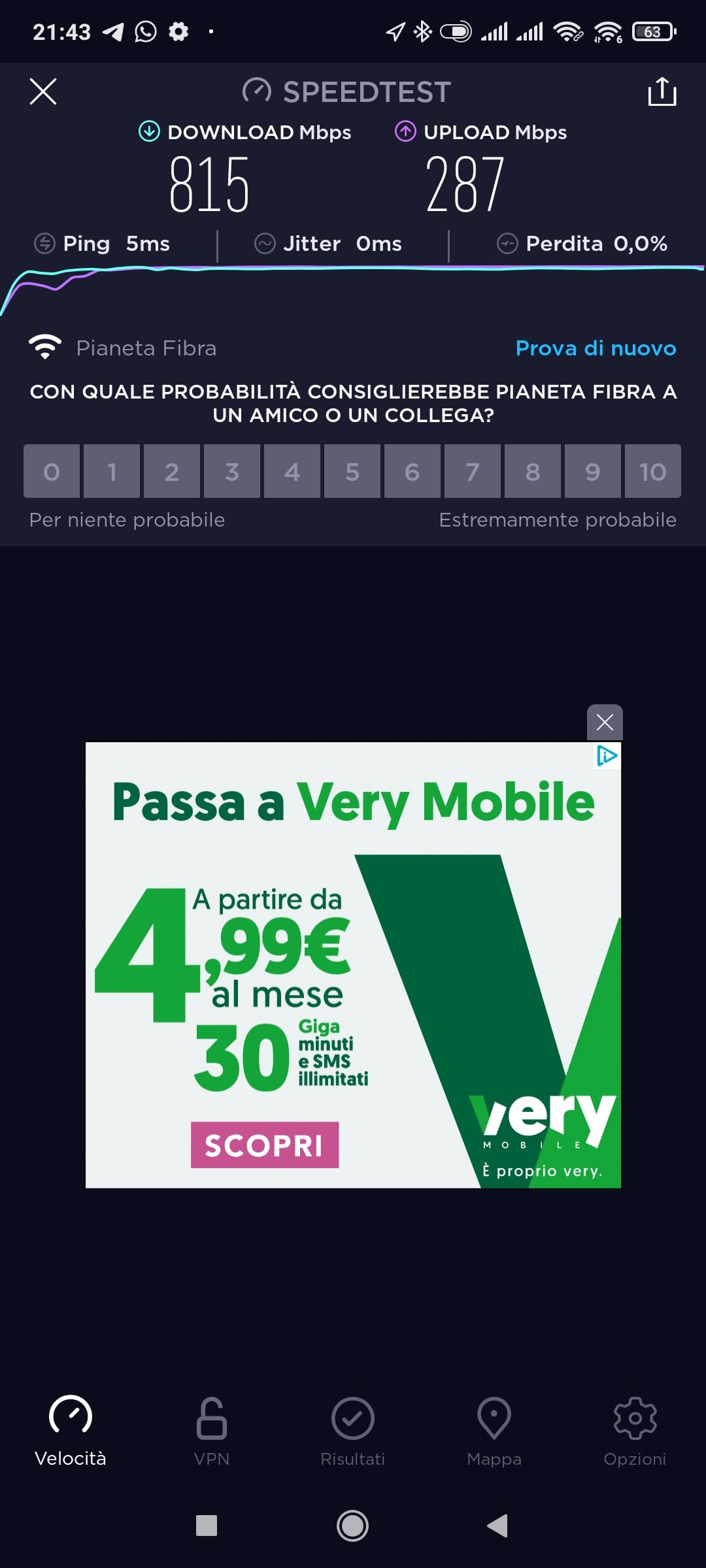Rate Pianeta Fibra with a 10

[652, 471]
